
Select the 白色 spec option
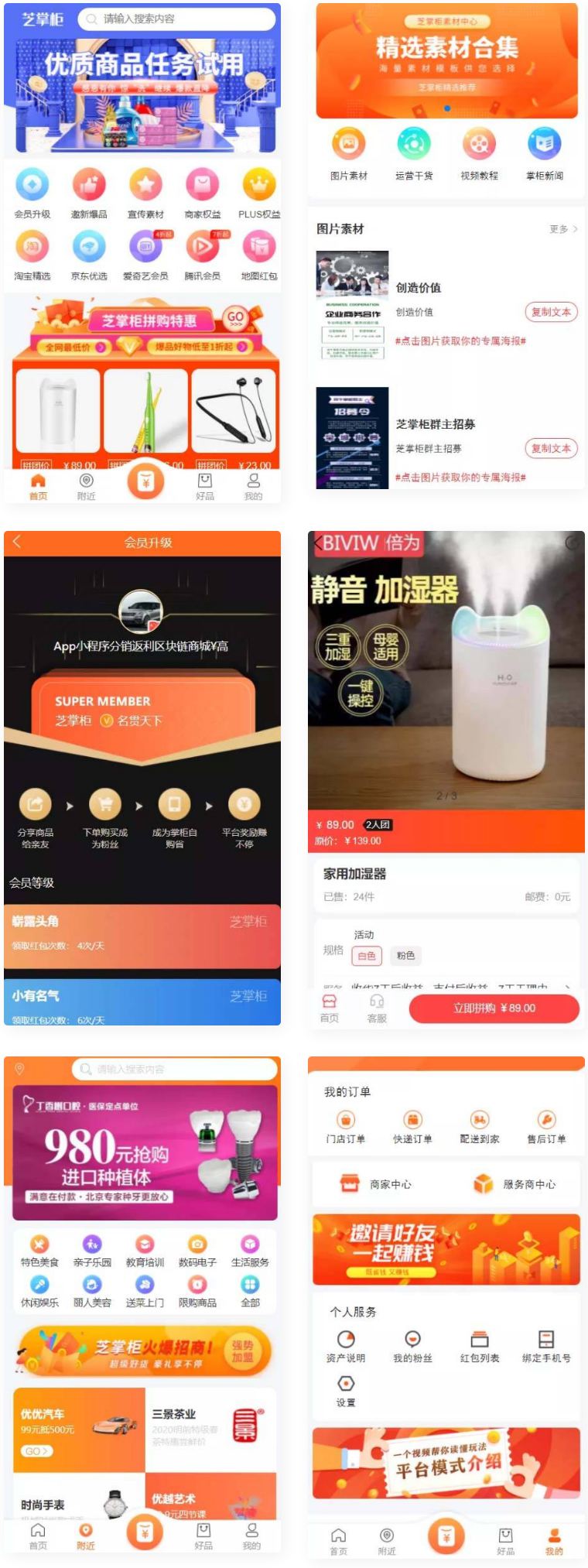click(368, 957)
